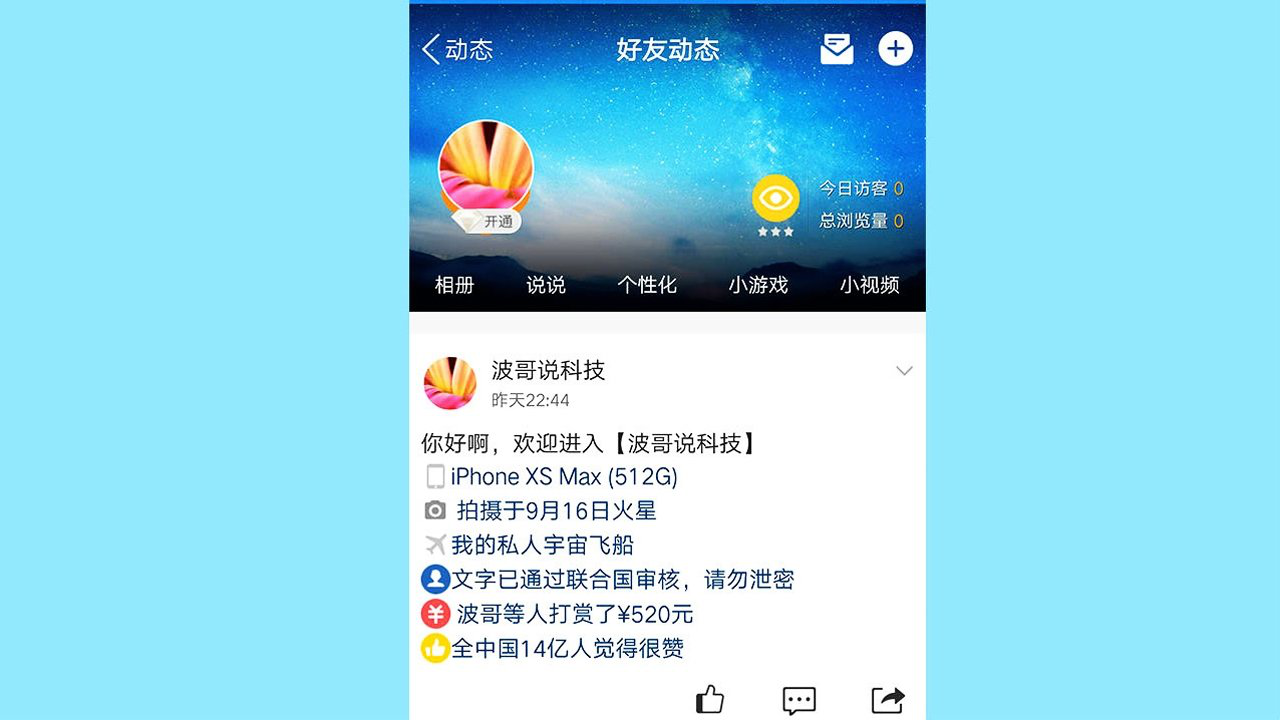Share the 波哥说科技 post
The image size is (1280, 720).
[x=887, y=699]
